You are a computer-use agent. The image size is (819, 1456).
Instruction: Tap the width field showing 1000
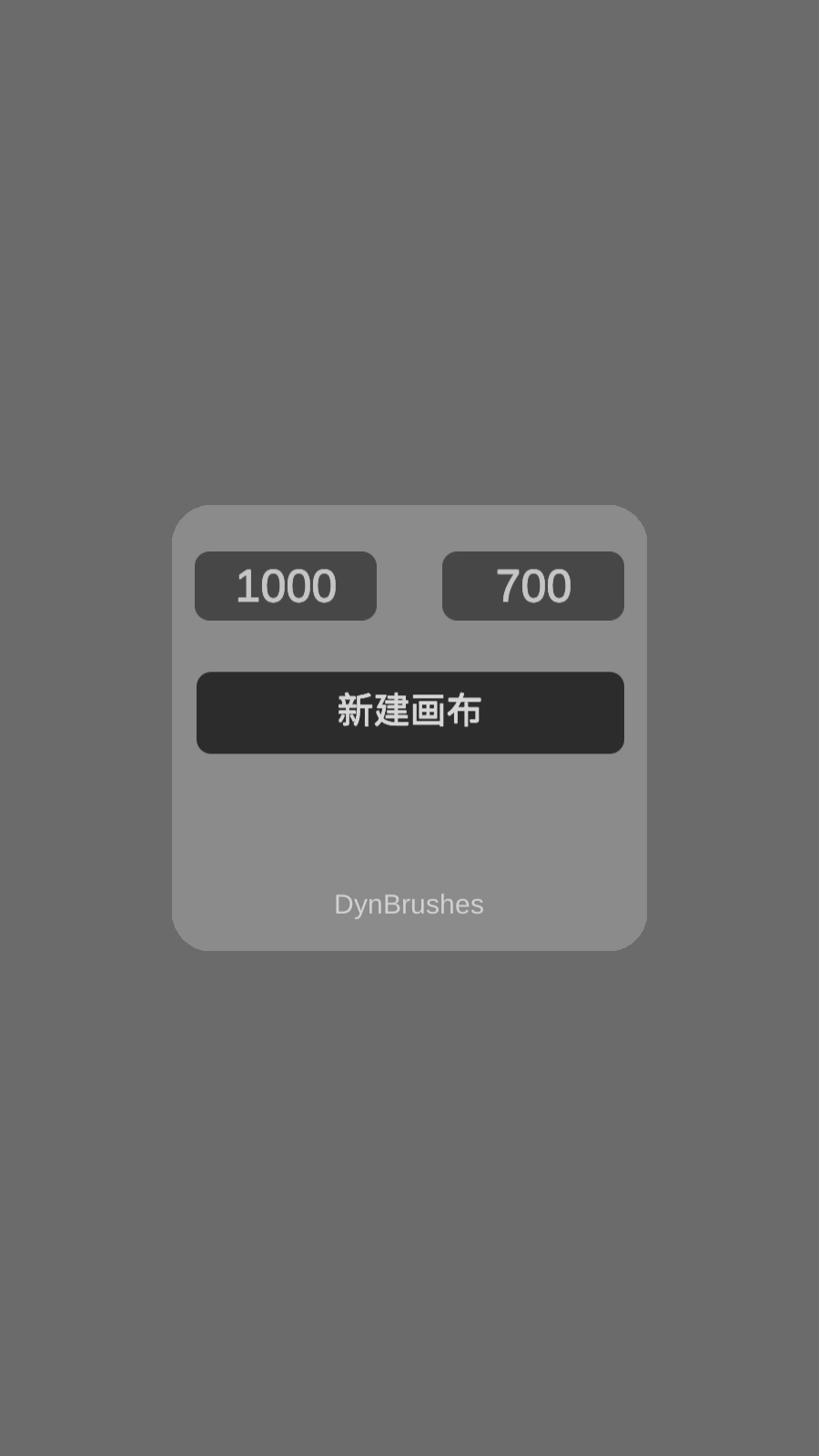click(286, 586)
